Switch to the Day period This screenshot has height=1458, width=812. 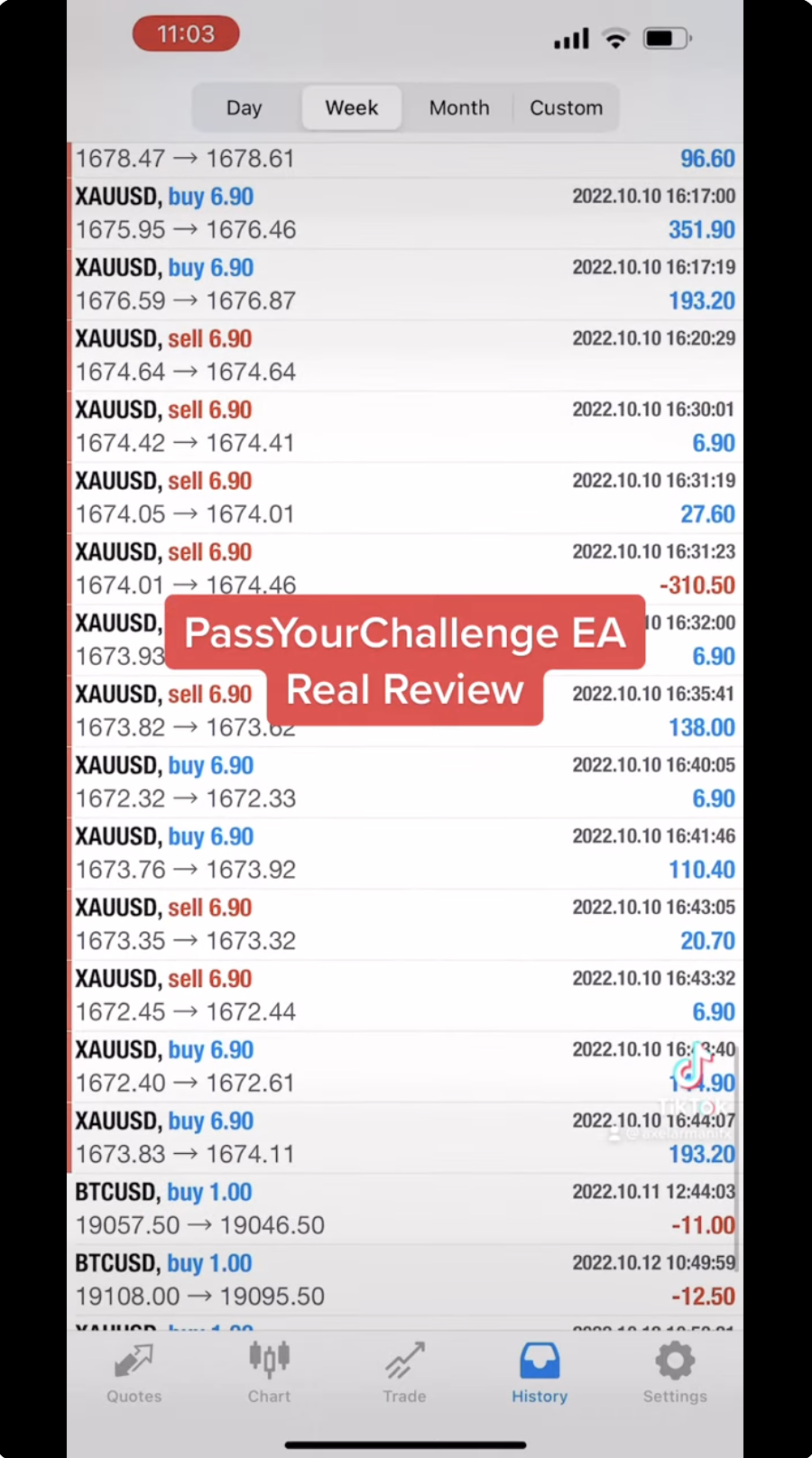point(244,108)
